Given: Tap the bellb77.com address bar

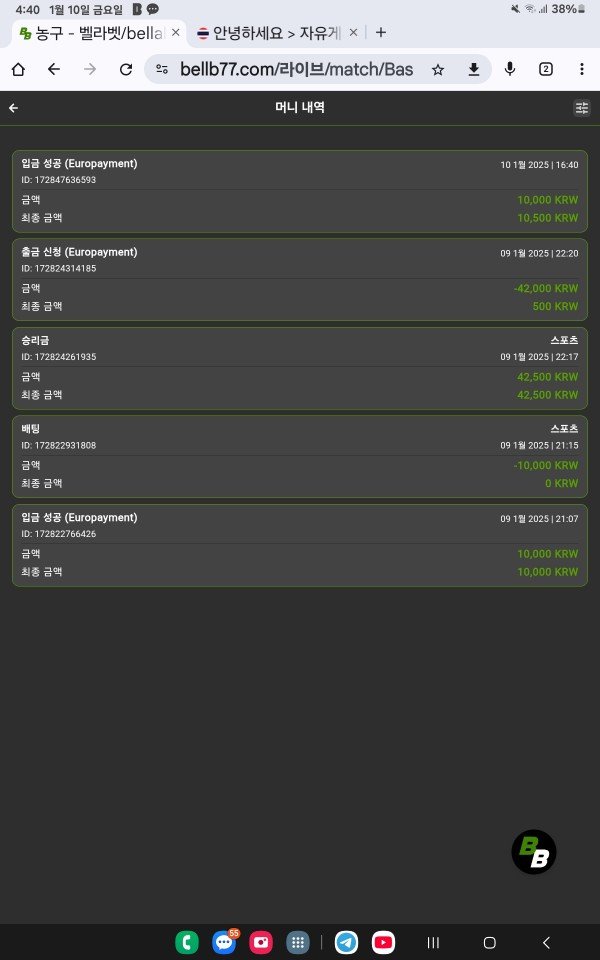Looking at the screenshot, I should point(290,69).
